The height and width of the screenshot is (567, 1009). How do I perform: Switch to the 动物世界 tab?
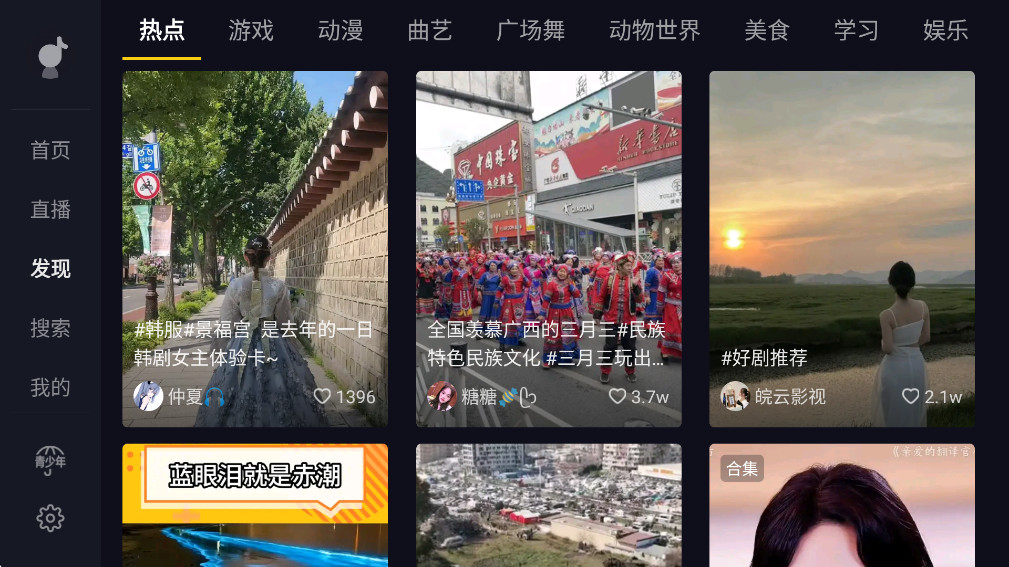coord(654,30)
